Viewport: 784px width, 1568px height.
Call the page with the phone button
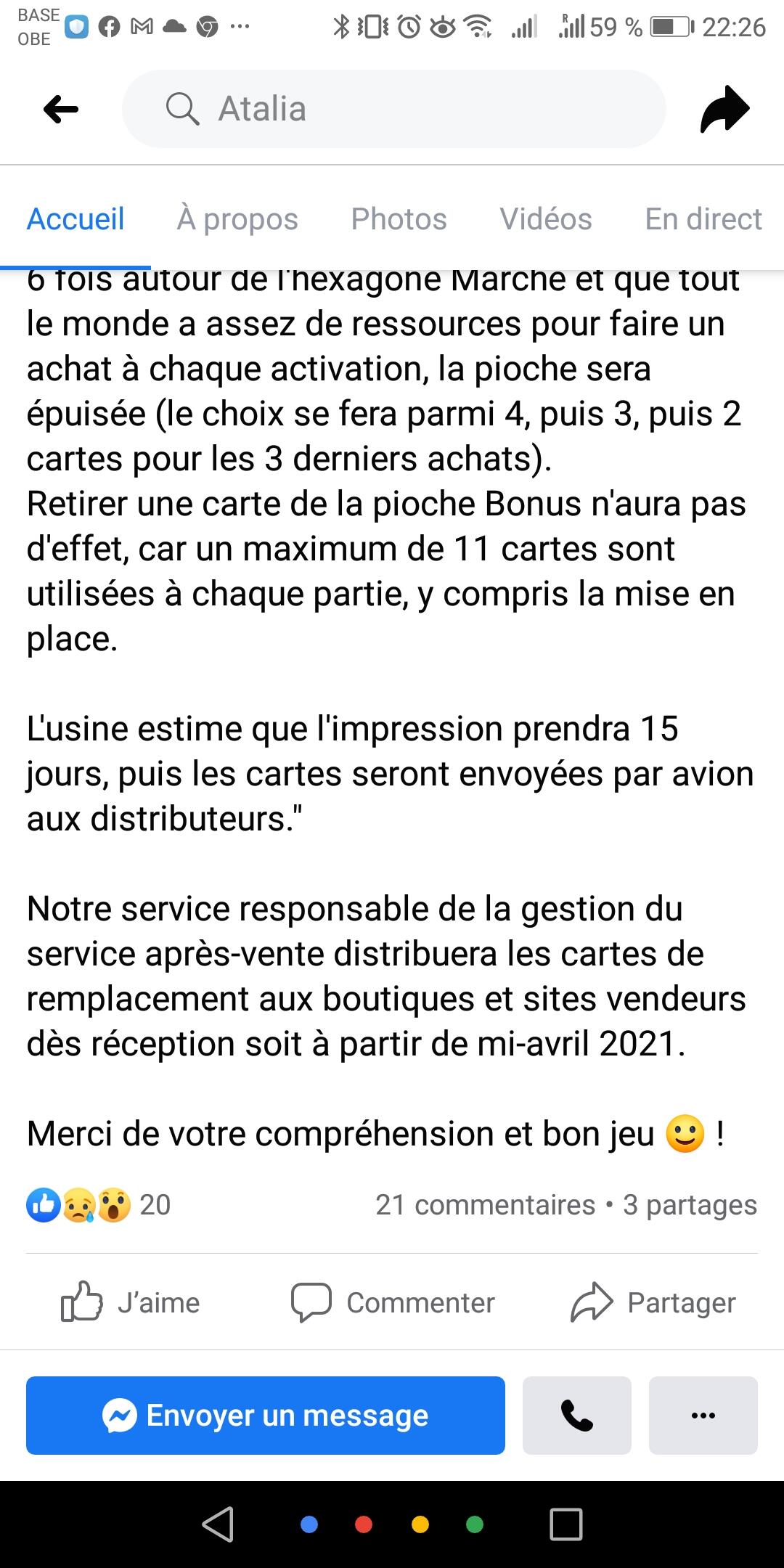pos(577,1415)
